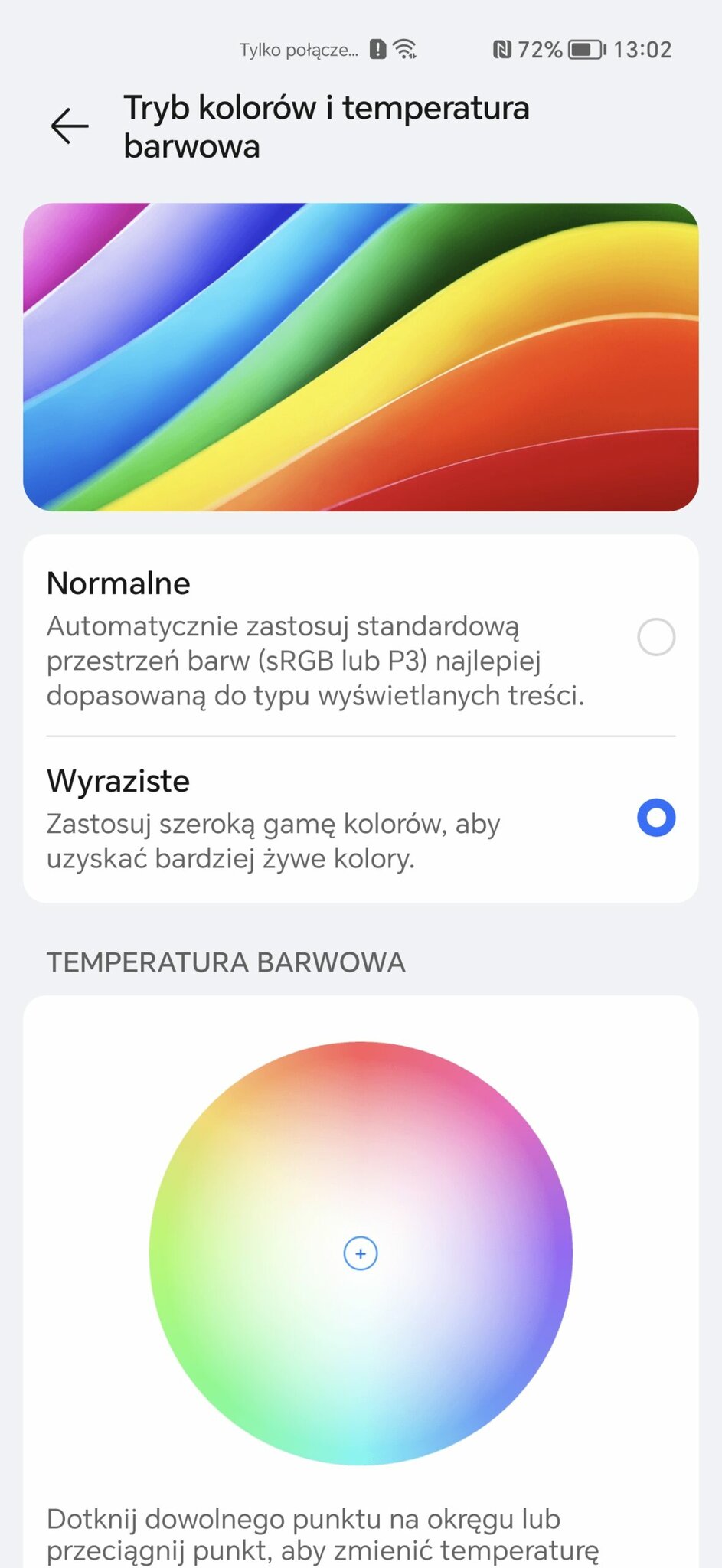Tap the color temperature wheel
The image size is (722, 1568).
(x=361, y=1253)
